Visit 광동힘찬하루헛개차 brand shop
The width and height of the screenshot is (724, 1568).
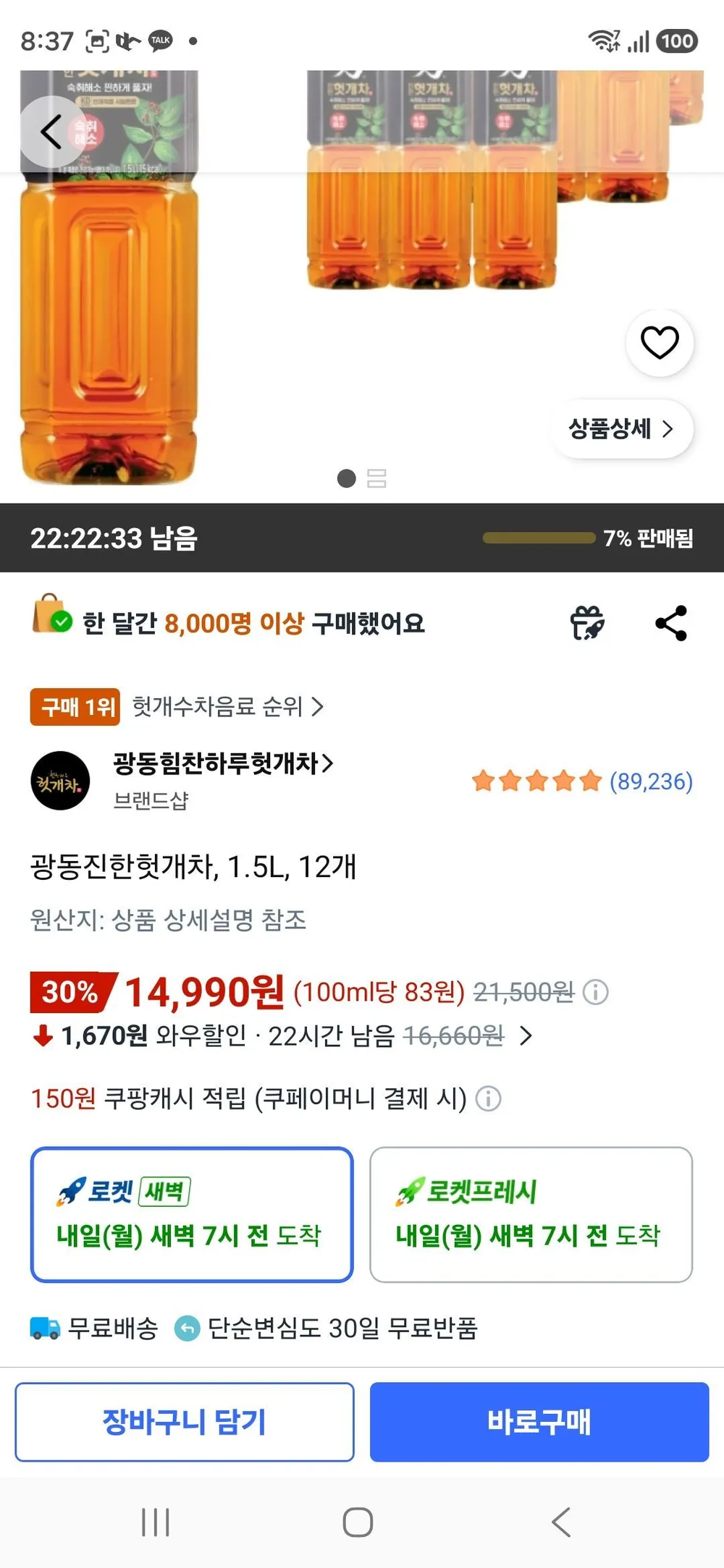point(223,763)
